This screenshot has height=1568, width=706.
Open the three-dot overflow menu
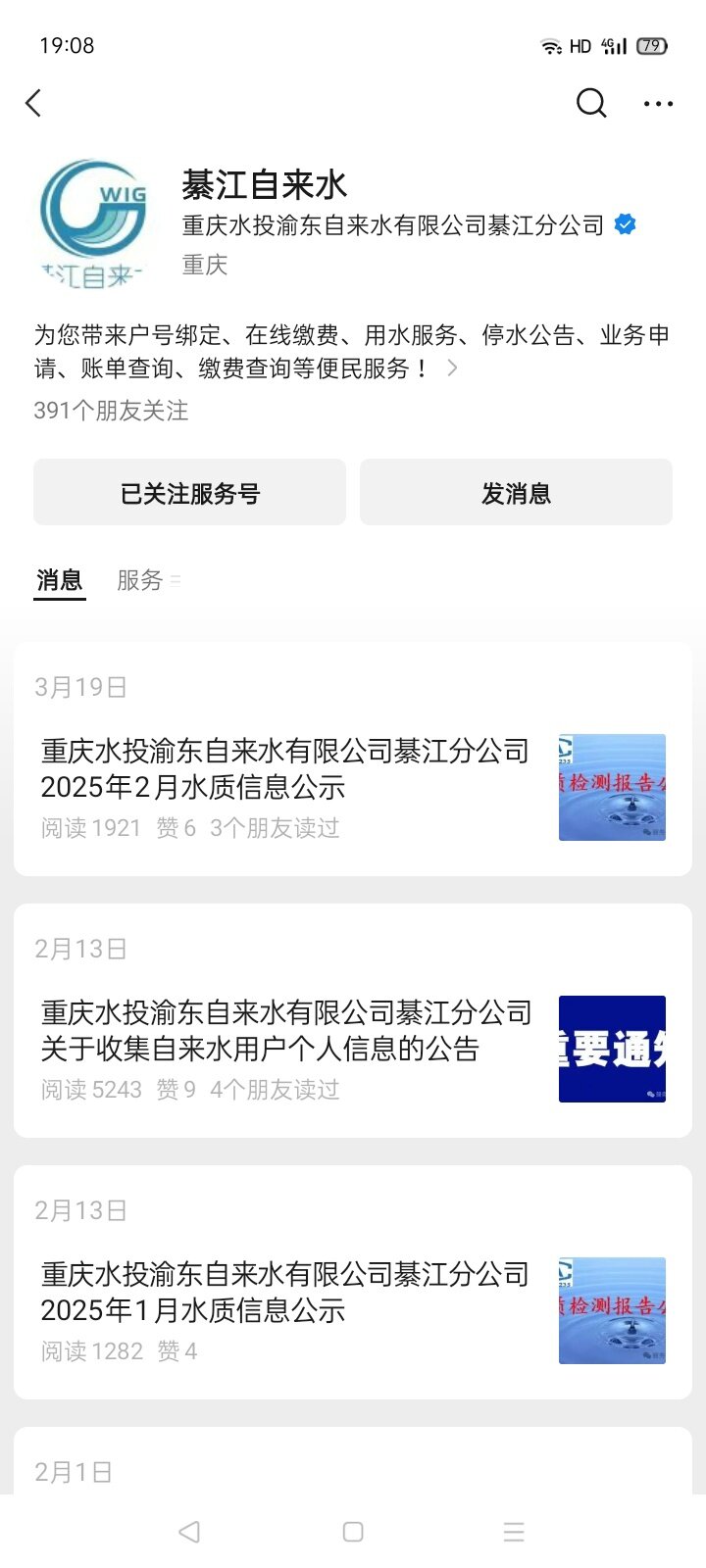[658, 103]
